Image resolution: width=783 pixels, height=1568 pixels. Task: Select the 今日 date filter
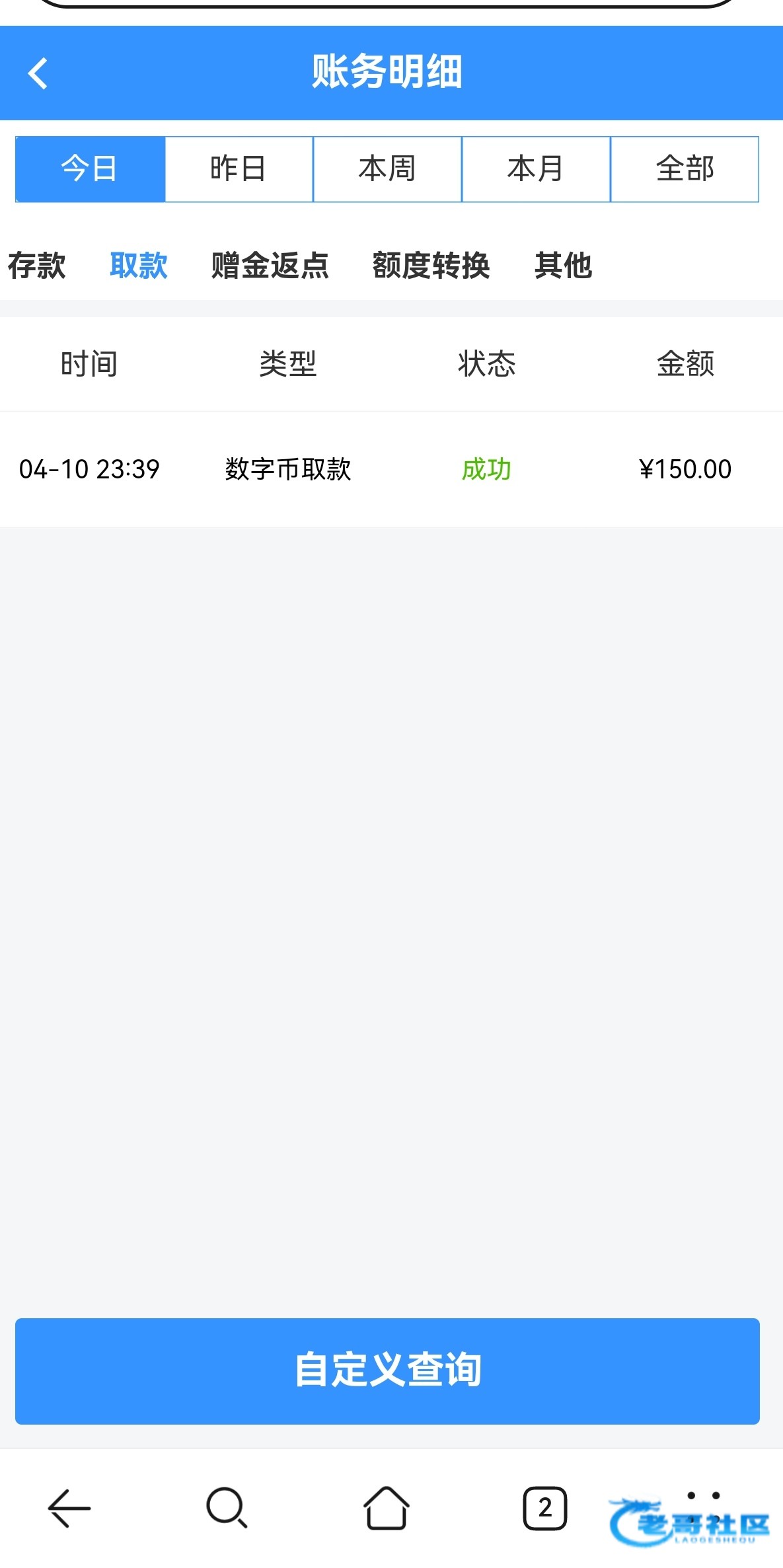pos(90,169)
